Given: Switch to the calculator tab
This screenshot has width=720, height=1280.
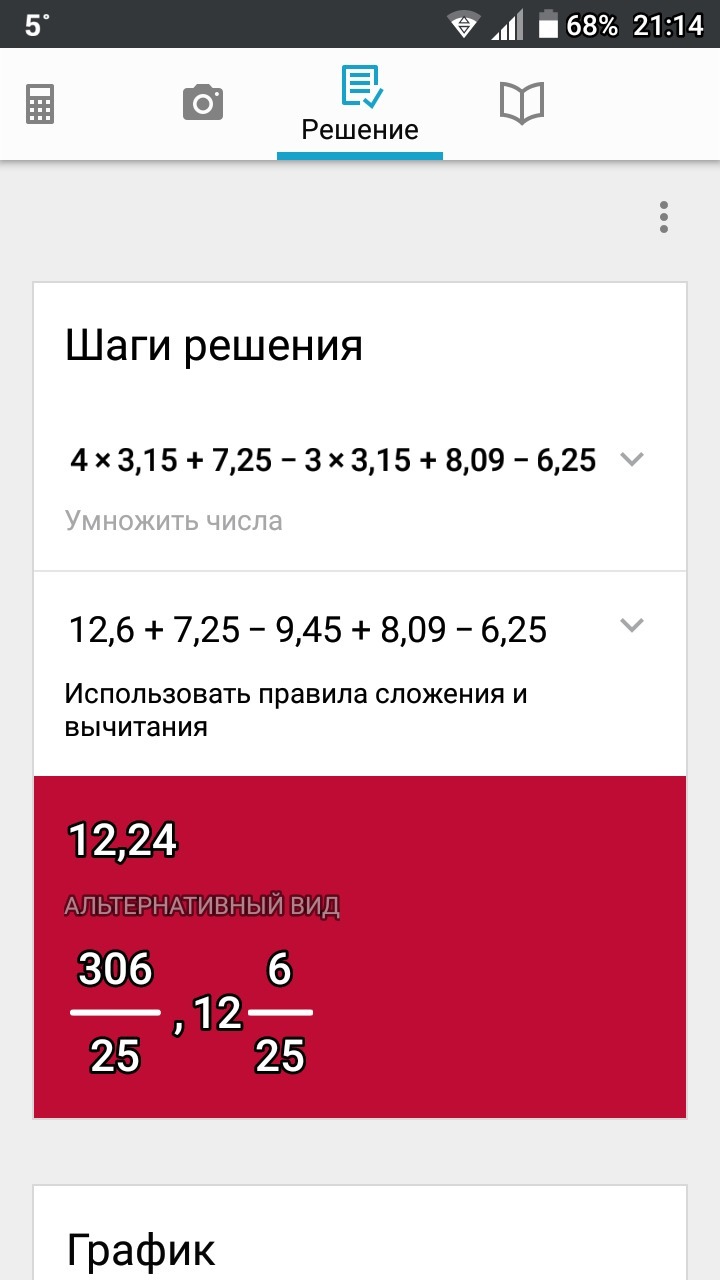Looking at the screenshot, I should [x=41, y=104].
